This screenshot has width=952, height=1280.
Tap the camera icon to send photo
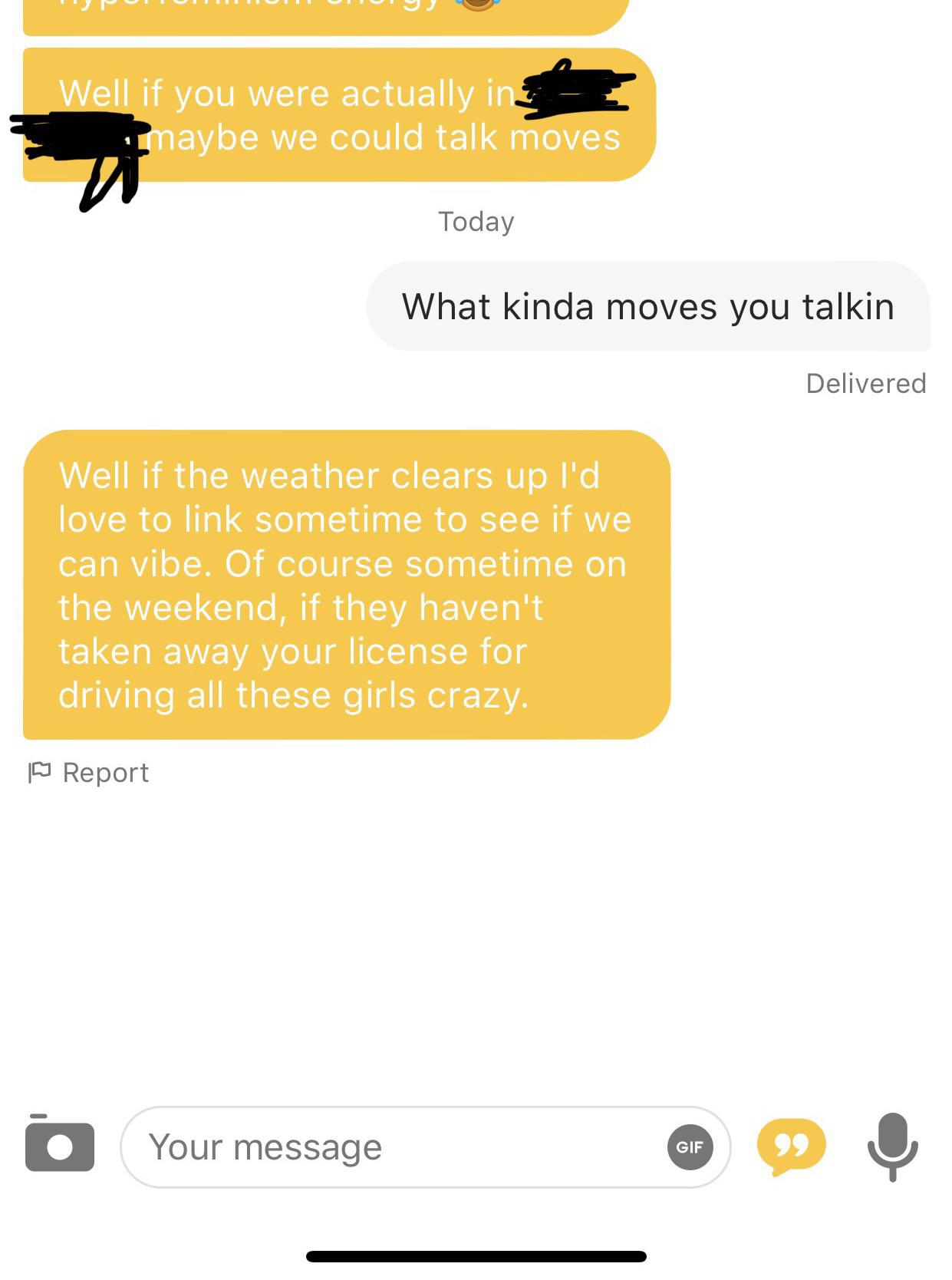pyautogui.click(x=59, y=1146)
